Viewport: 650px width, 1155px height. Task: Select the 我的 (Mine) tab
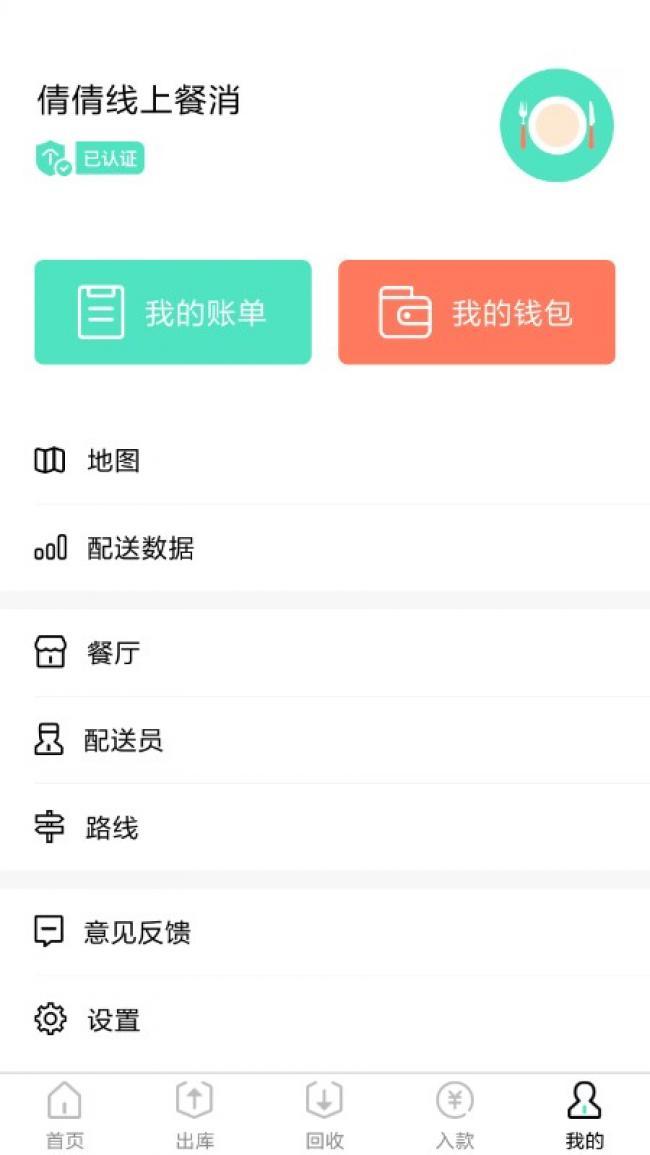click(x=584, y=1115)
